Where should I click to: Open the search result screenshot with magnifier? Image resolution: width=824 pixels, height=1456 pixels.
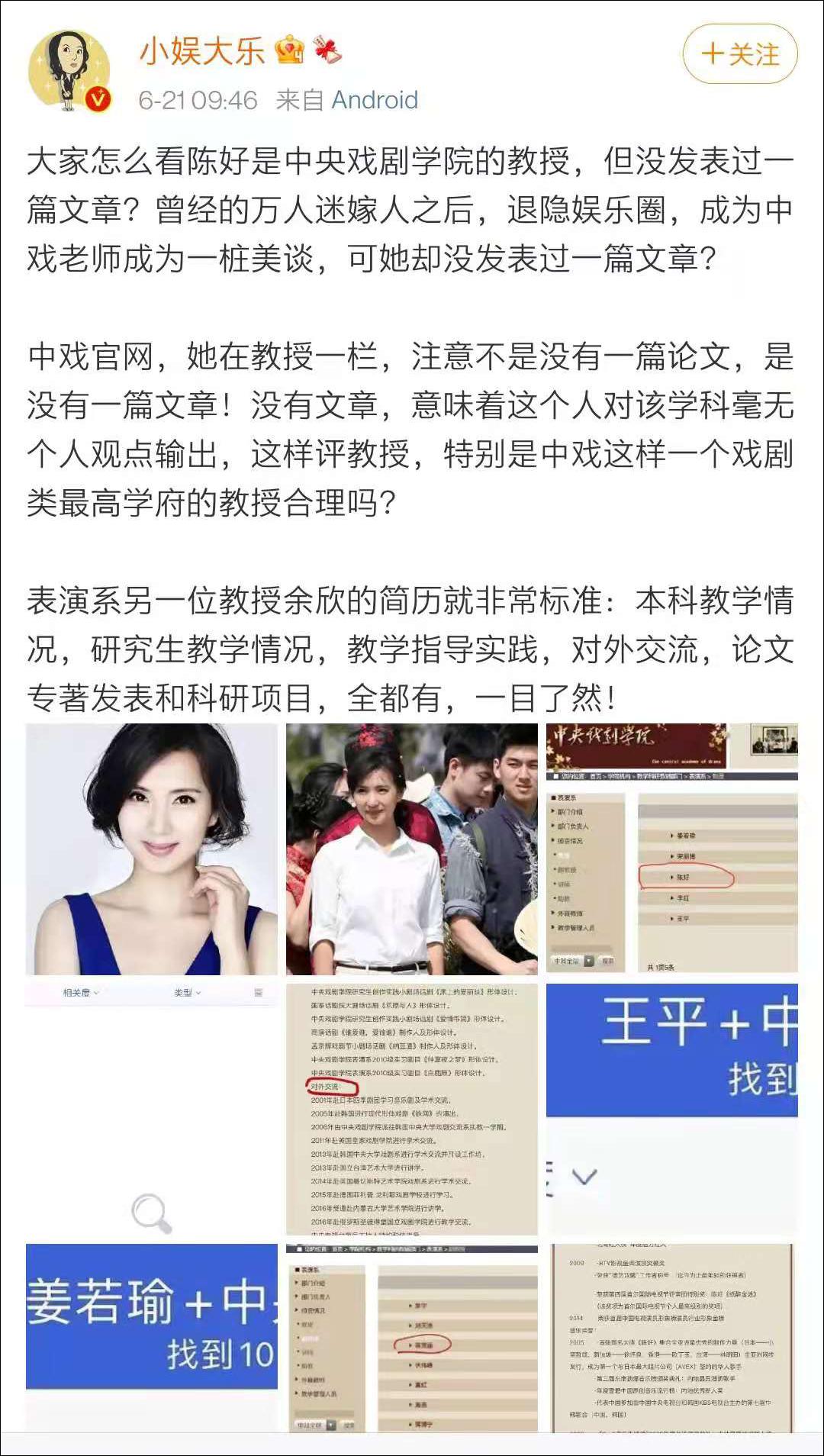(x=152, y=1110)
